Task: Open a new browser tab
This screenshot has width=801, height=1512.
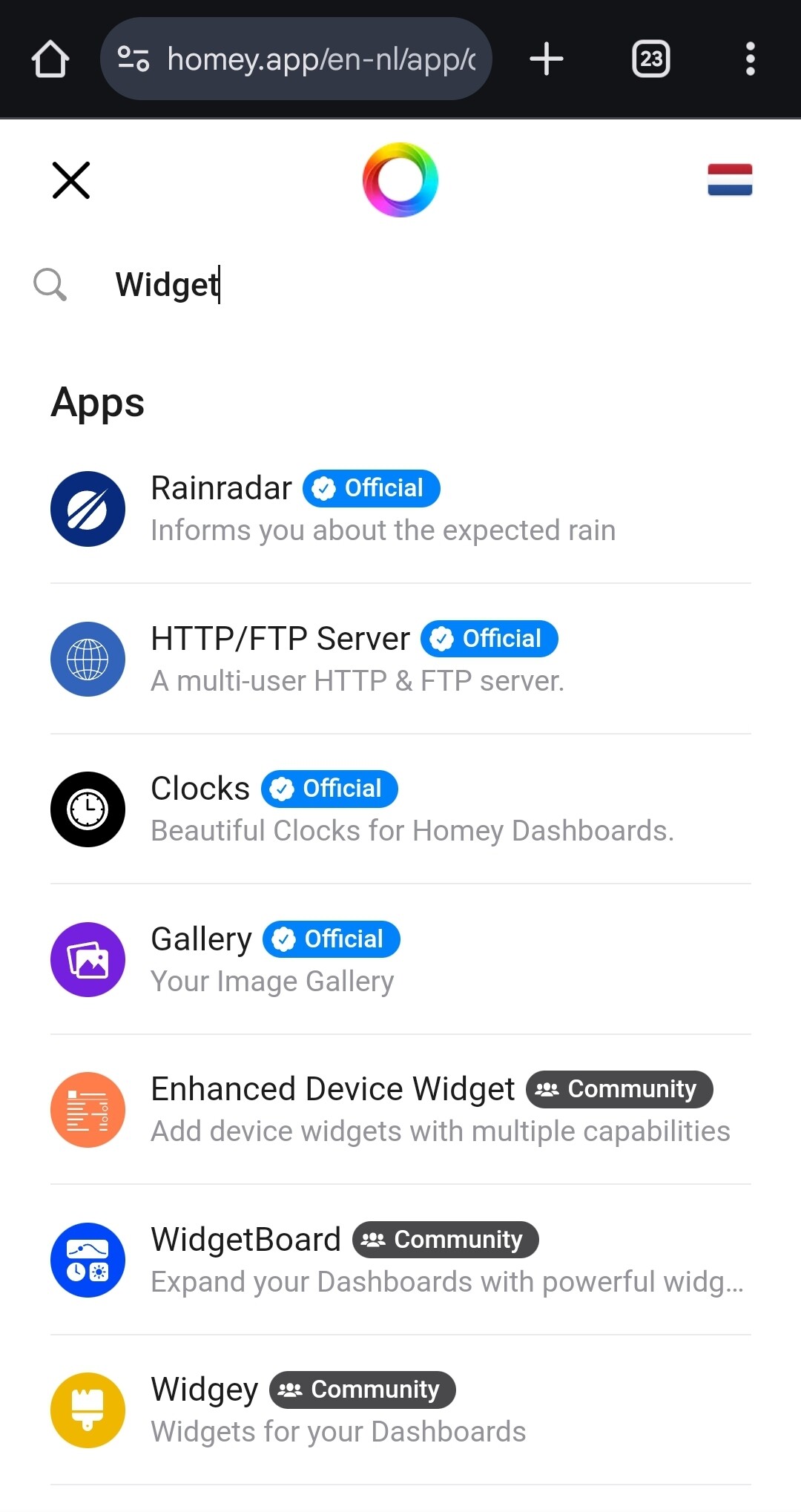Action: tap(547, 59)
